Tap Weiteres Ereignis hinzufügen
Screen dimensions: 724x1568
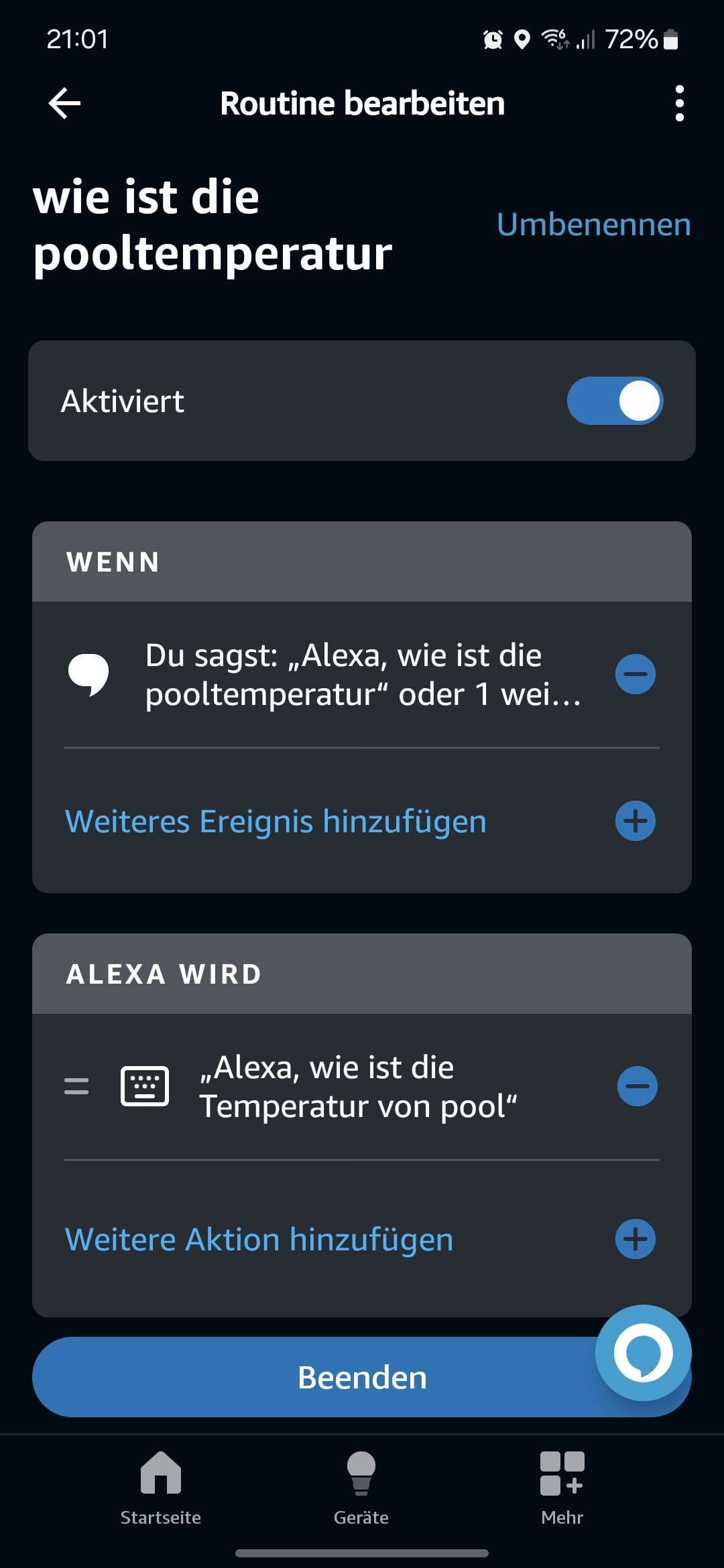coord(276,821)
